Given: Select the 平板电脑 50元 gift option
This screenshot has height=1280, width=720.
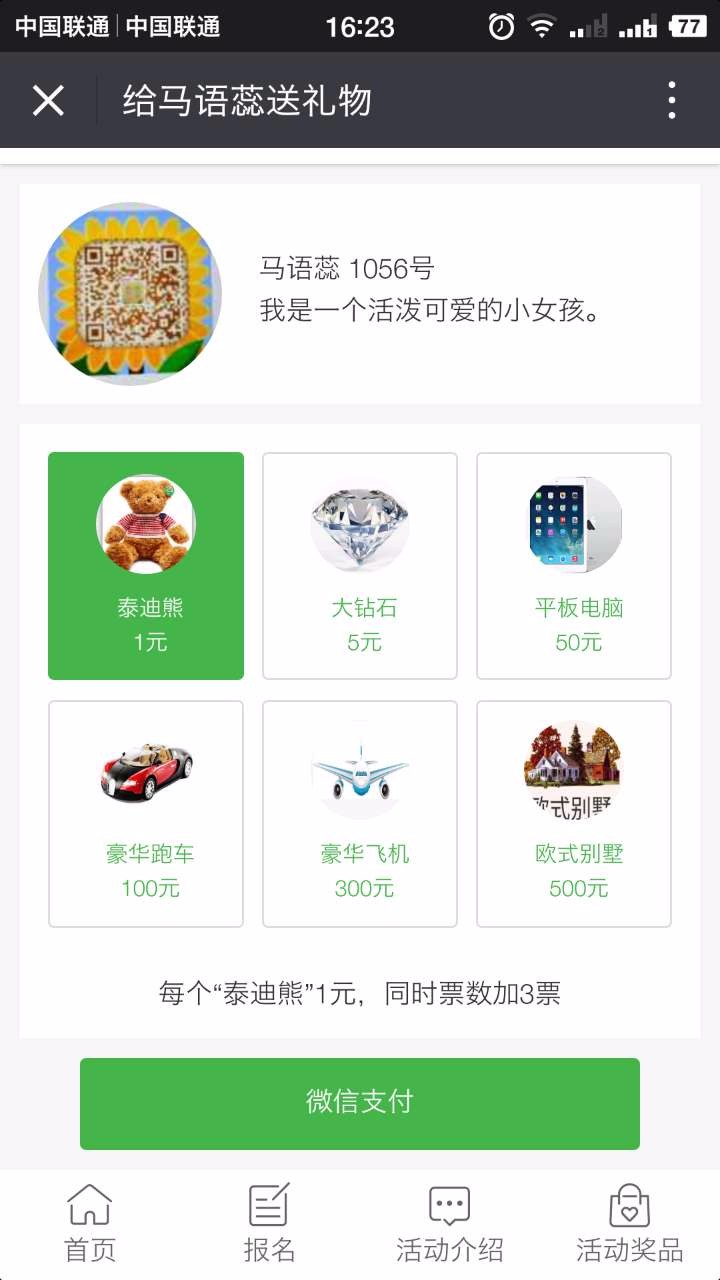Looking at the screenshot, I should pos(573,565).
